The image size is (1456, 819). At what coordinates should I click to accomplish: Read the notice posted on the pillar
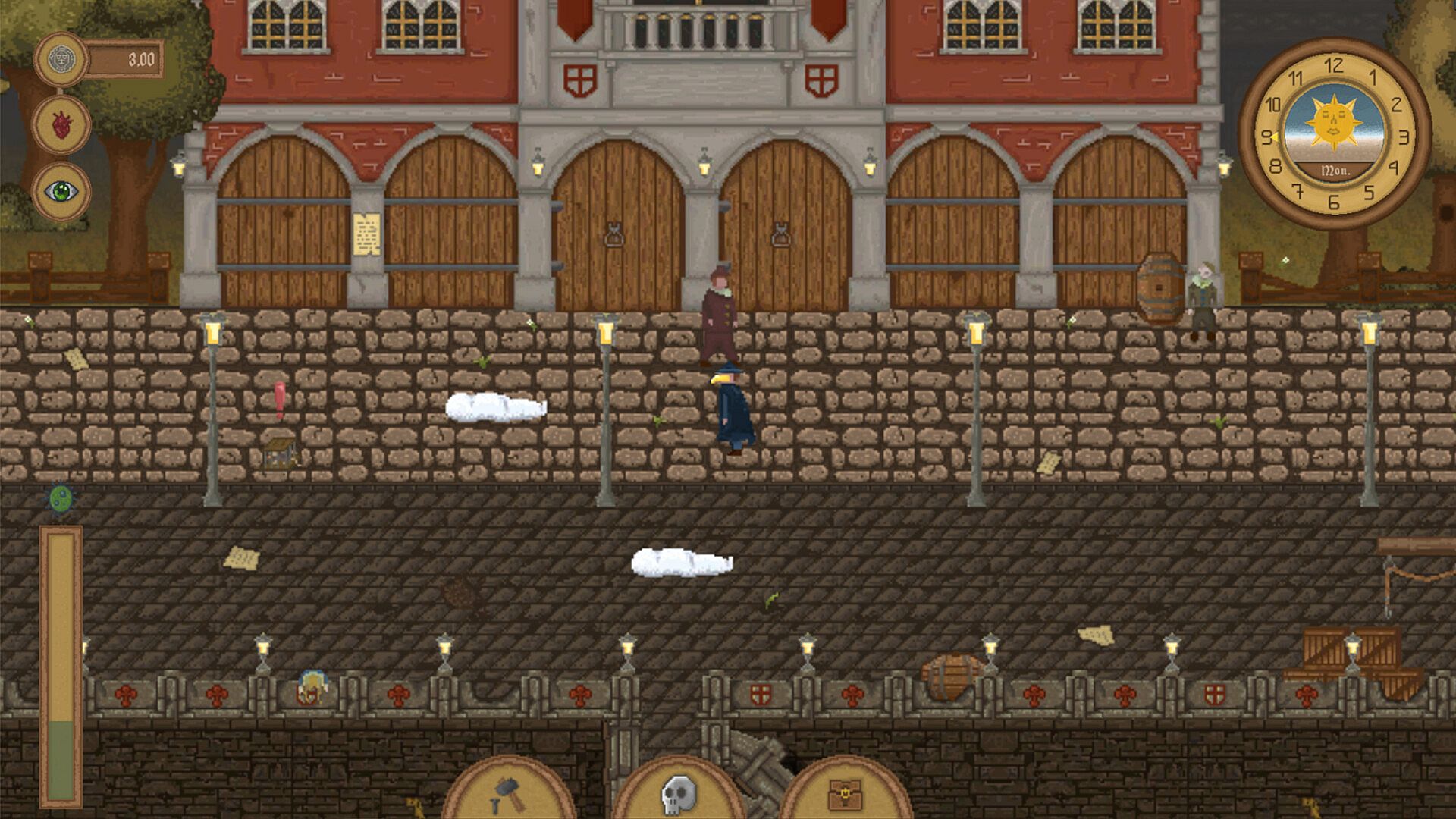[x=367, y=234]
